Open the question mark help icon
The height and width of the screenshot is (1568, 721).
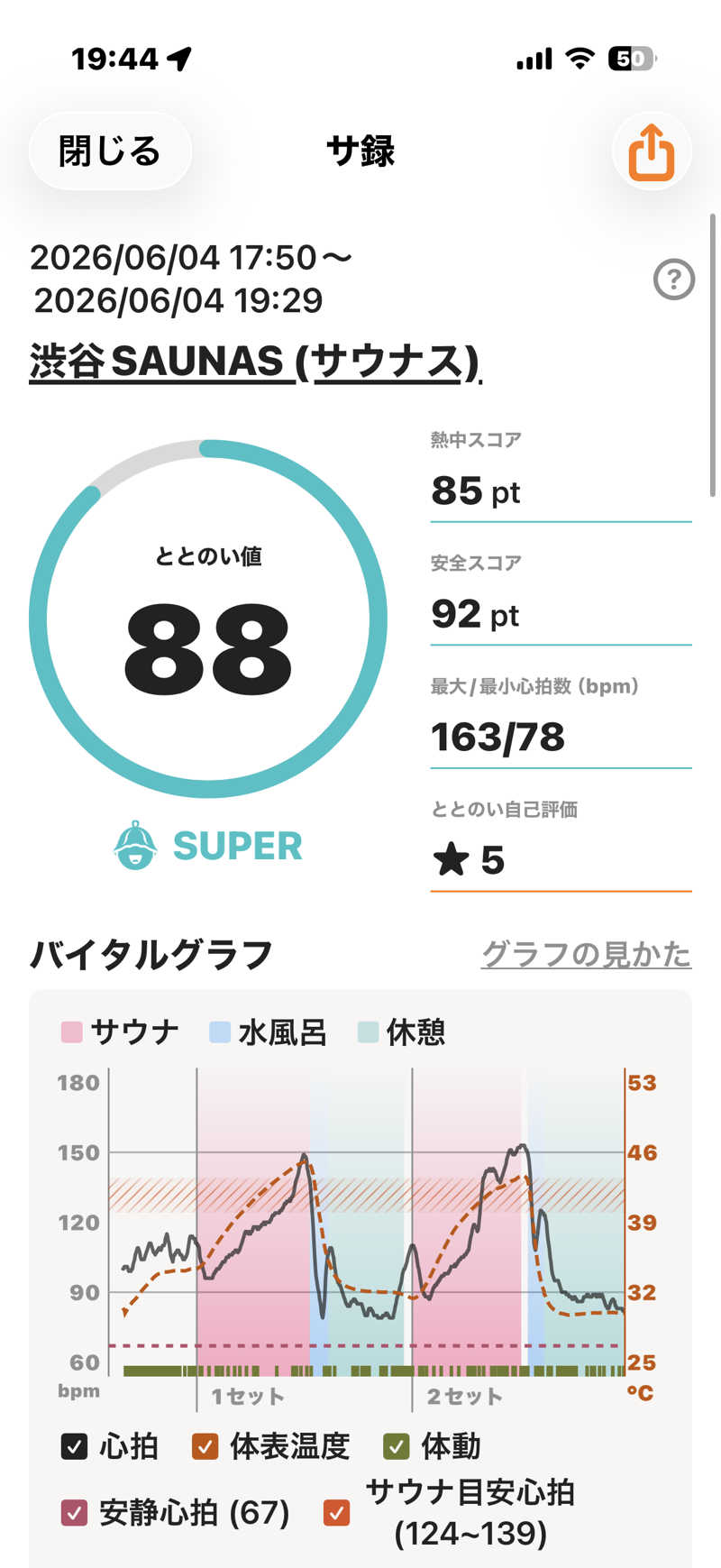(673, 280)
